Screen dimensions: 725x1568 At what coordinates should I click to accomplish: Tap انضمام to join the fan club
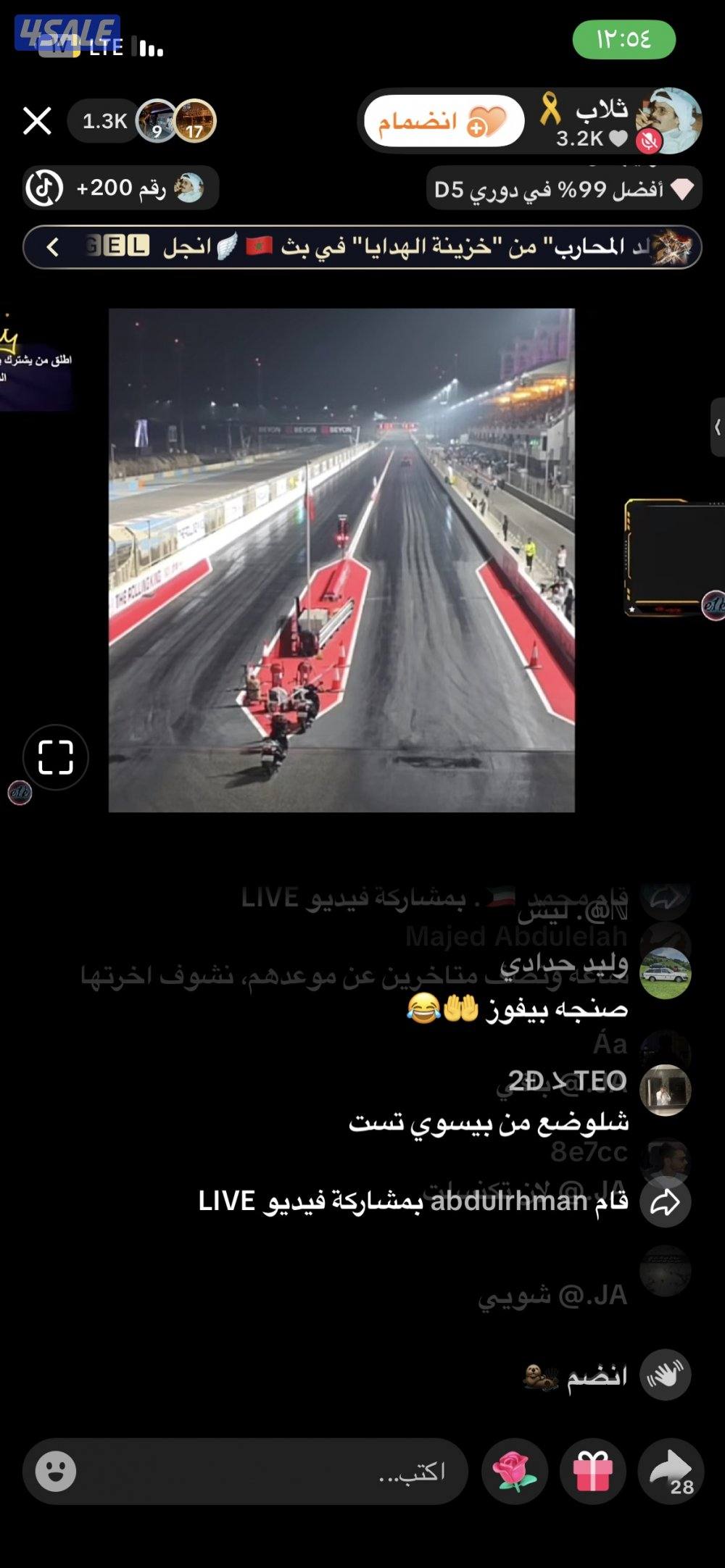446,122
